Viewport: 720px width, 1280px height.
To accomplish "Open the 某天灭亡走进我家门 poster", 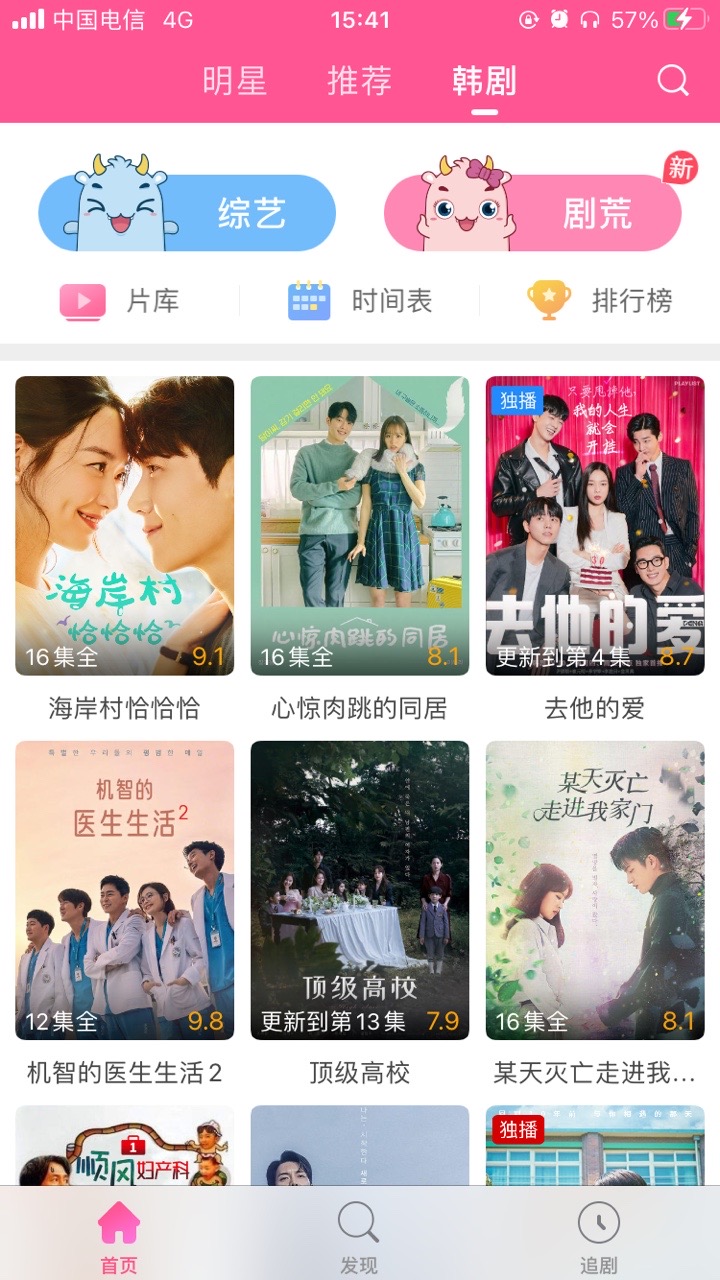I will click(594, 890).
